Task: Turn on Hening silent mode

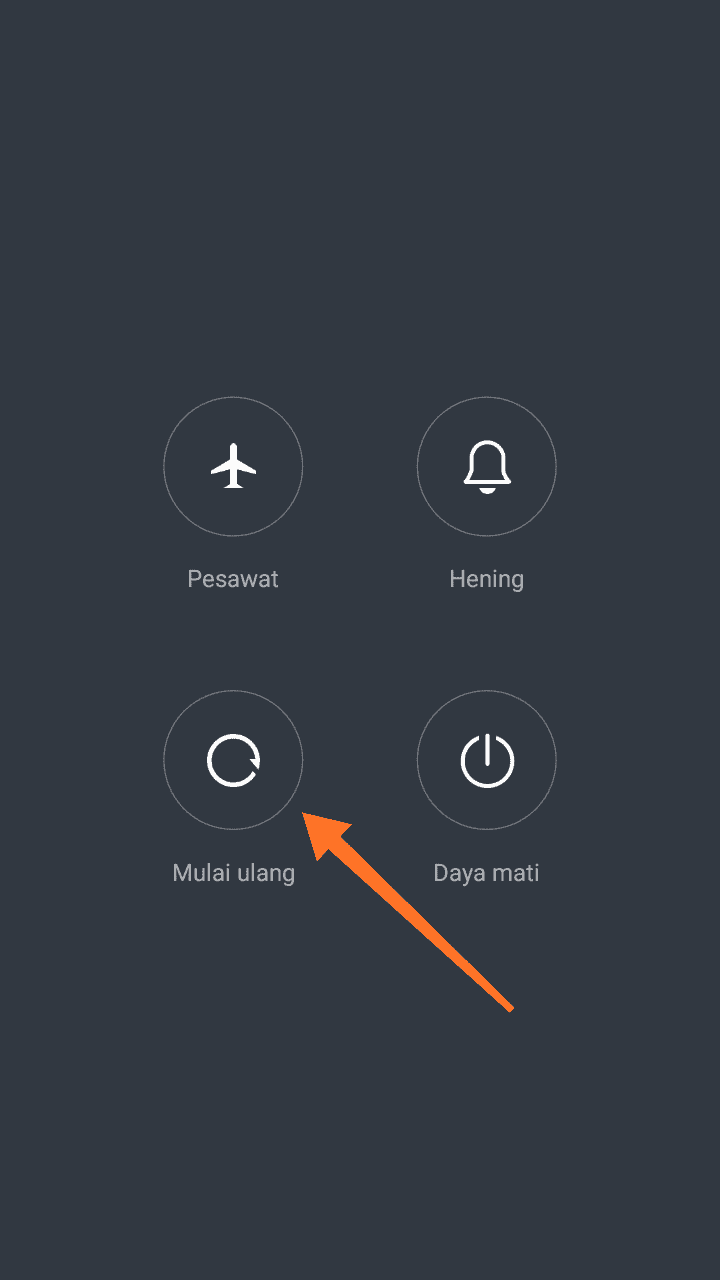Action: (x=487, y=467)
